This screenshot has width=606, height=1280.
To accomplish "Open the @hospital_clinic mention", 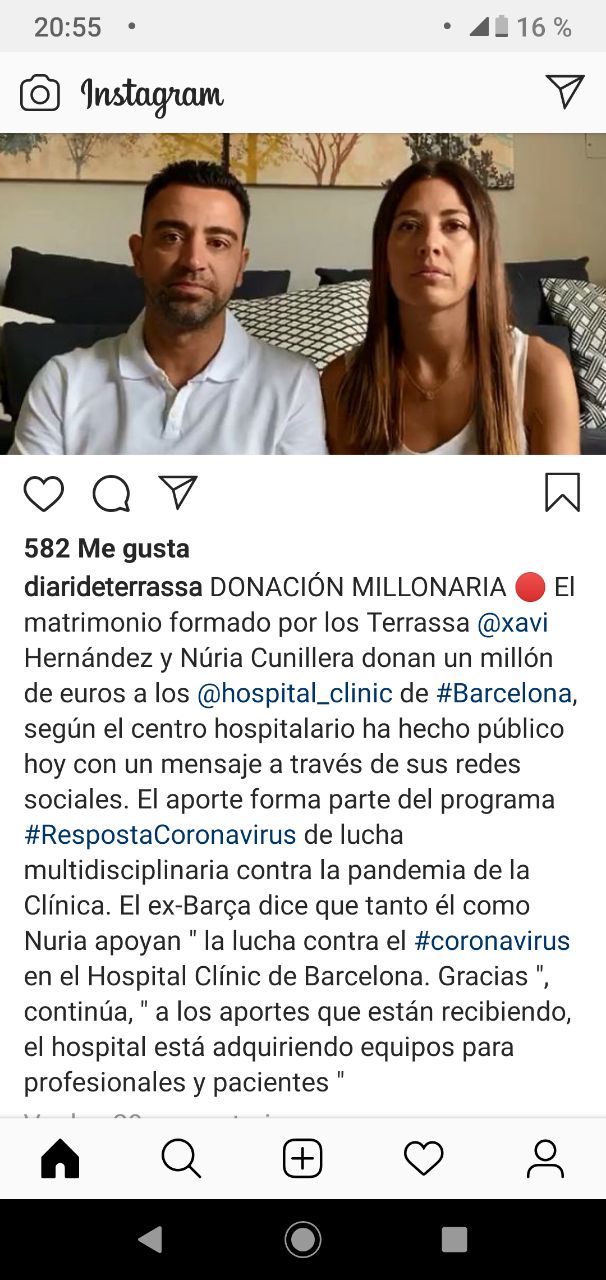I will point(296,694).
